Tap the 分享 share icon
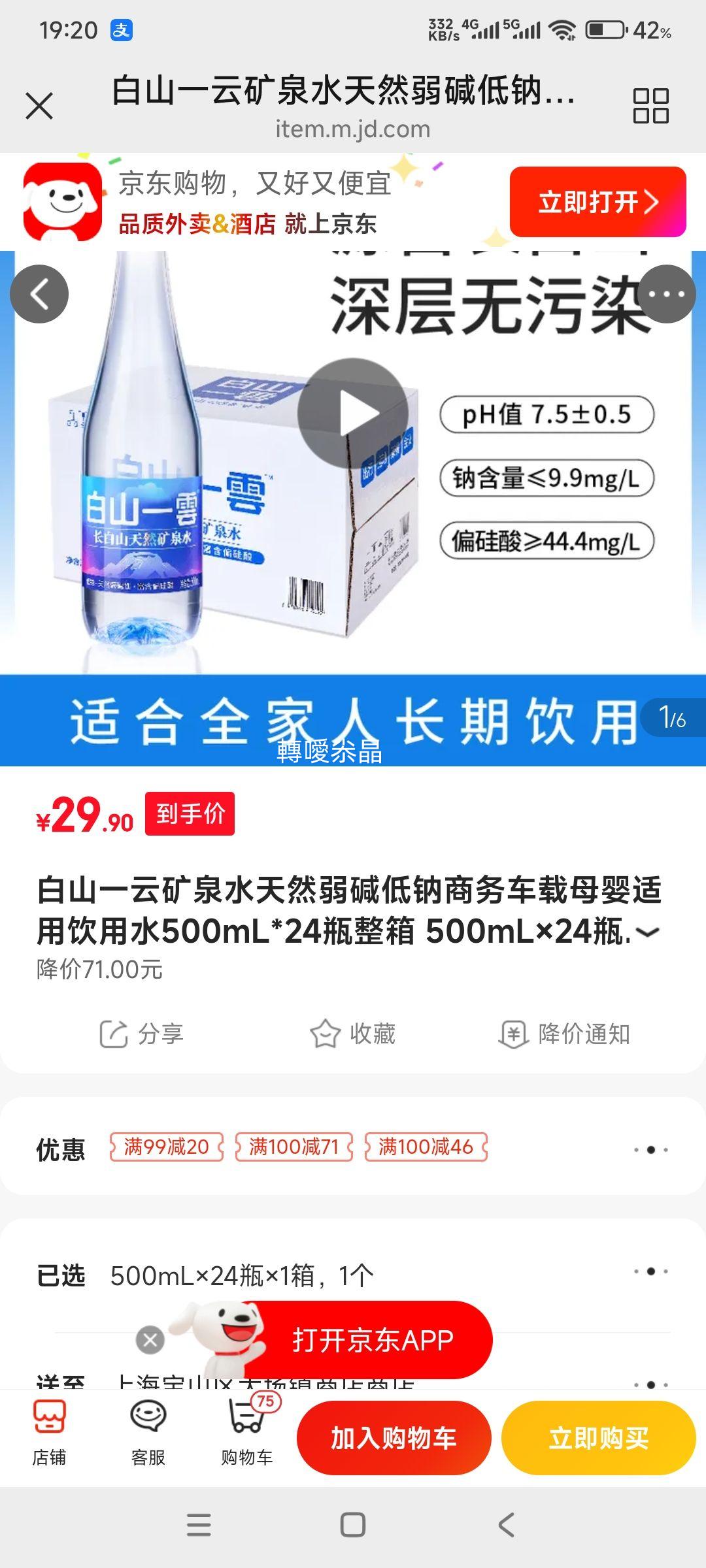This screenshot has height=1568, width=706. click(x=144, y=1031)
